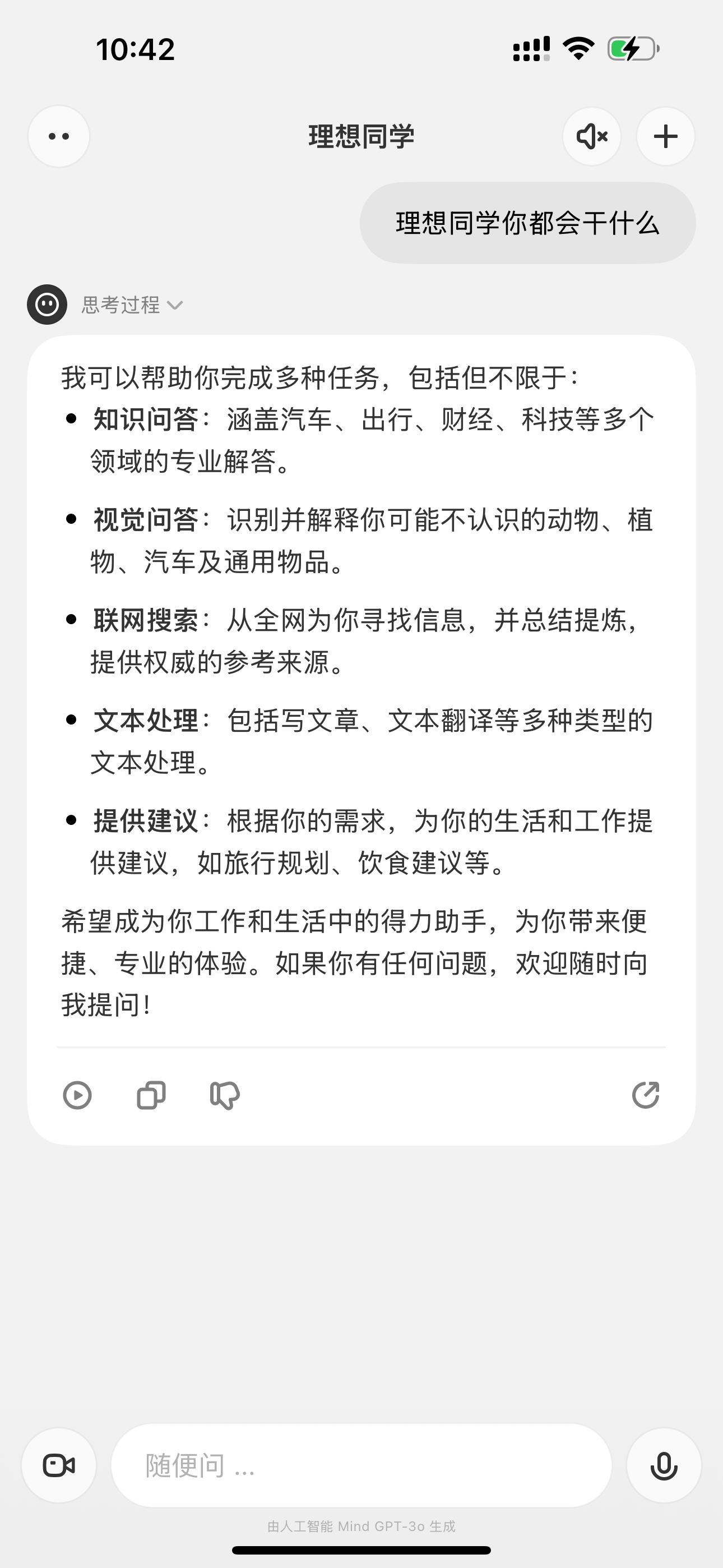Start voice input with the microphone icon
The image size is (723, 1568).
tap(664, 1464)
